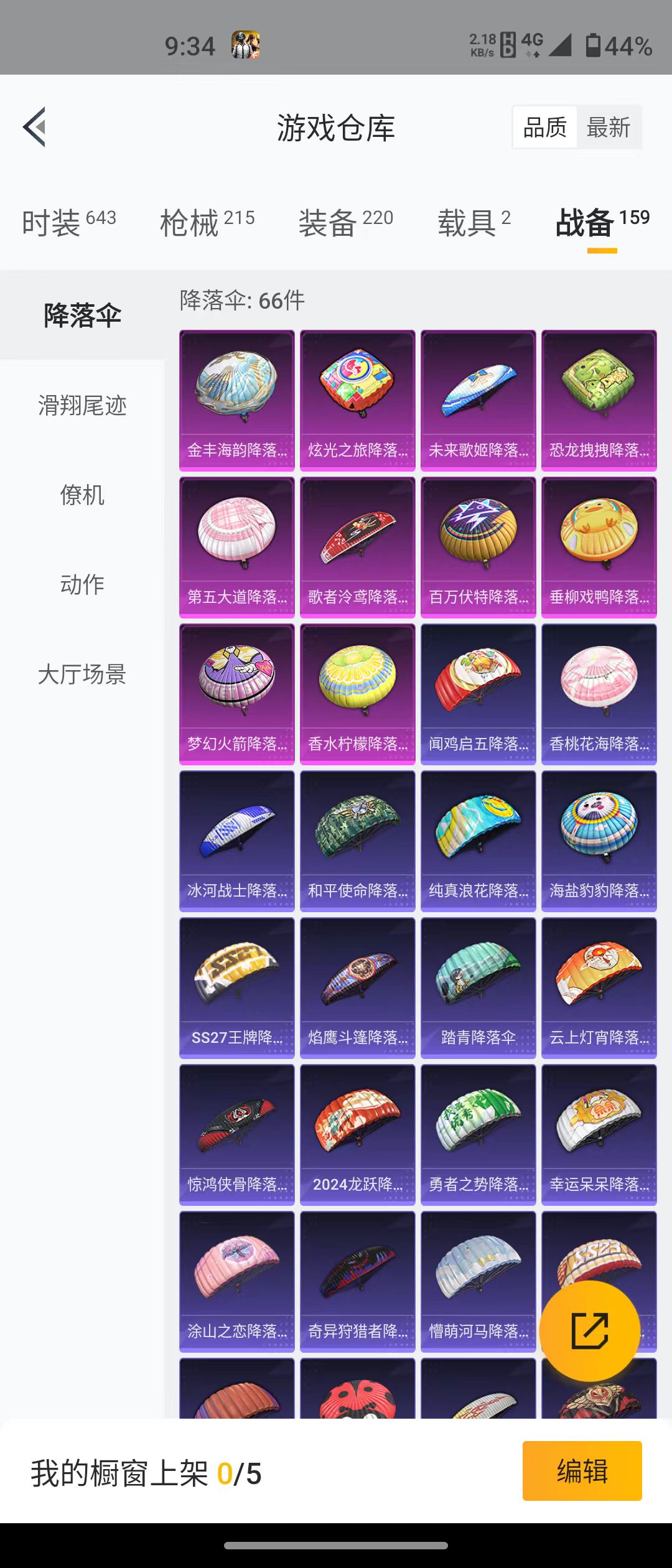Screen dimensions: 672x1568
Task: Switch to the 时装 tab
Action: [68, 223]
